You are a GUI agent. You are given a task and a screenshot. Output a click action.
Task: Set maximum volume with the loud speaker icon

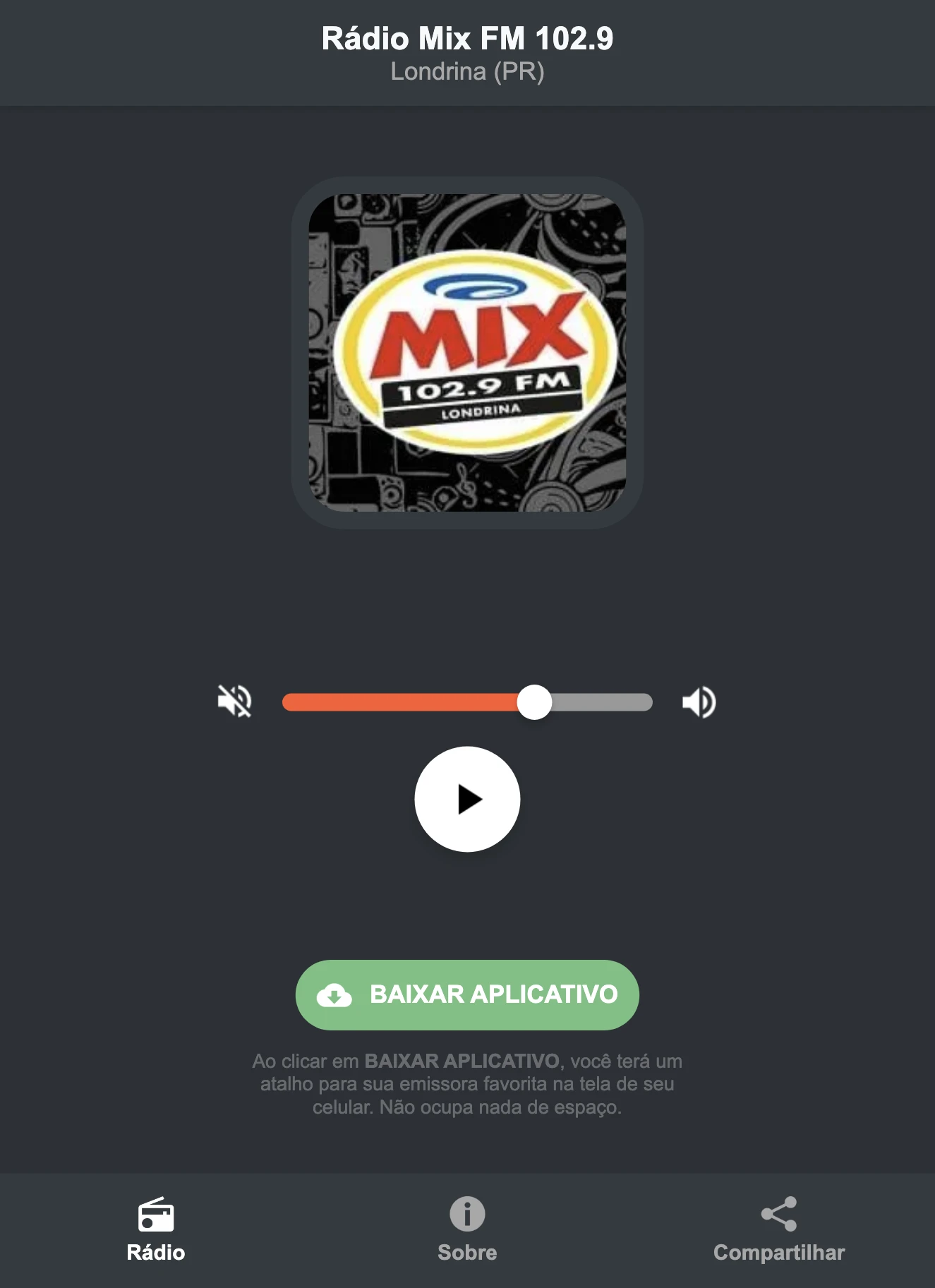pos(699,701)
